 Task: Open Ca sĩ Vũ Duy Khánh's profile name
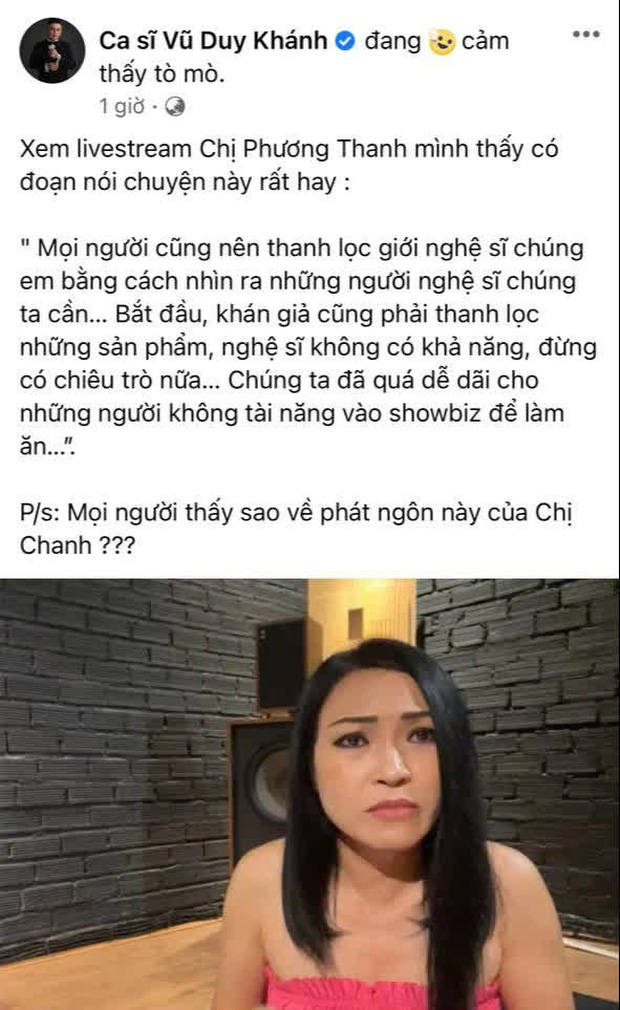point(213,41)
